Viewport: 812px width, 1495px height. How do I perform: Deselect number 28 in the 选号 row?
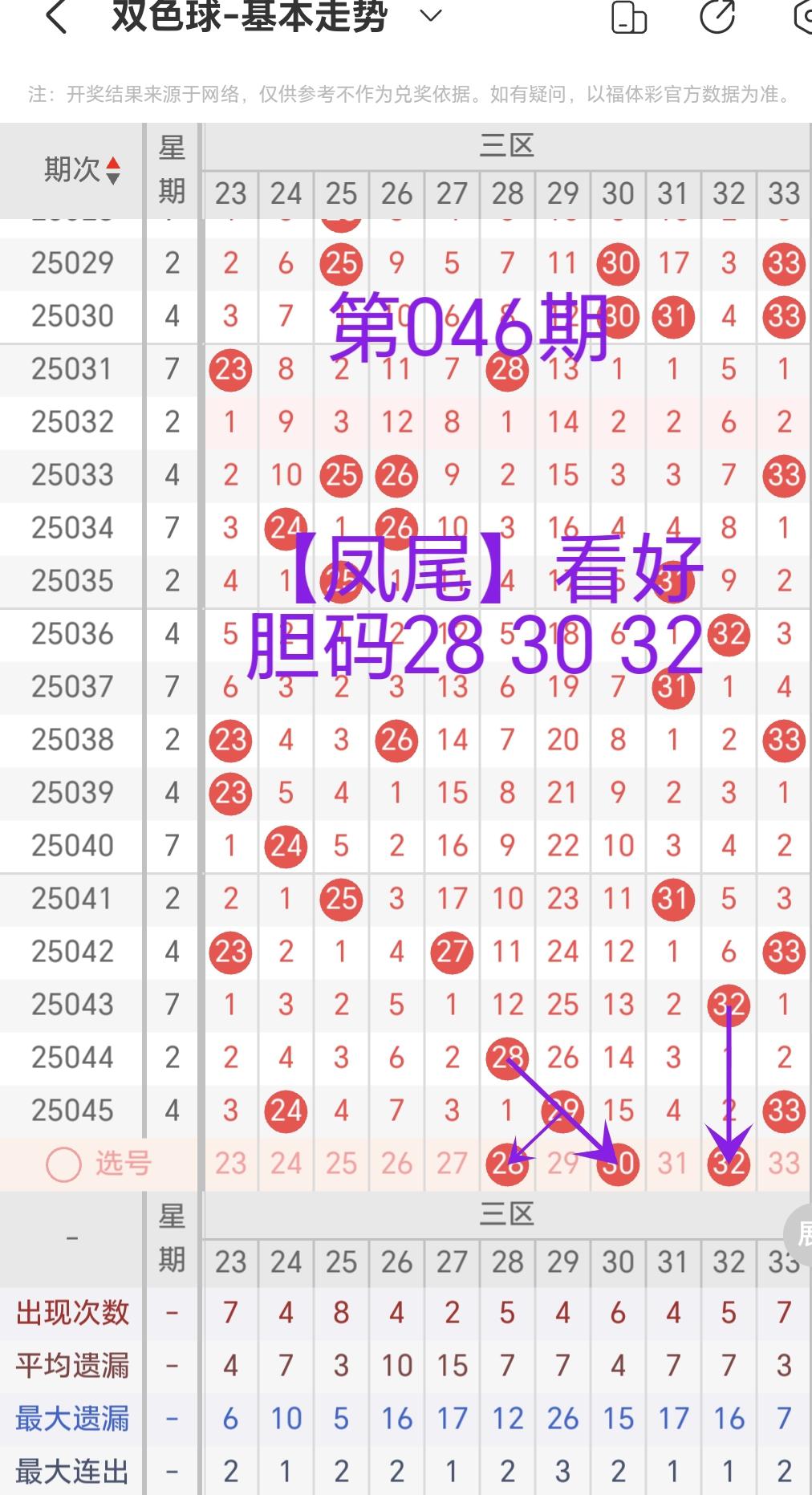507,1164
